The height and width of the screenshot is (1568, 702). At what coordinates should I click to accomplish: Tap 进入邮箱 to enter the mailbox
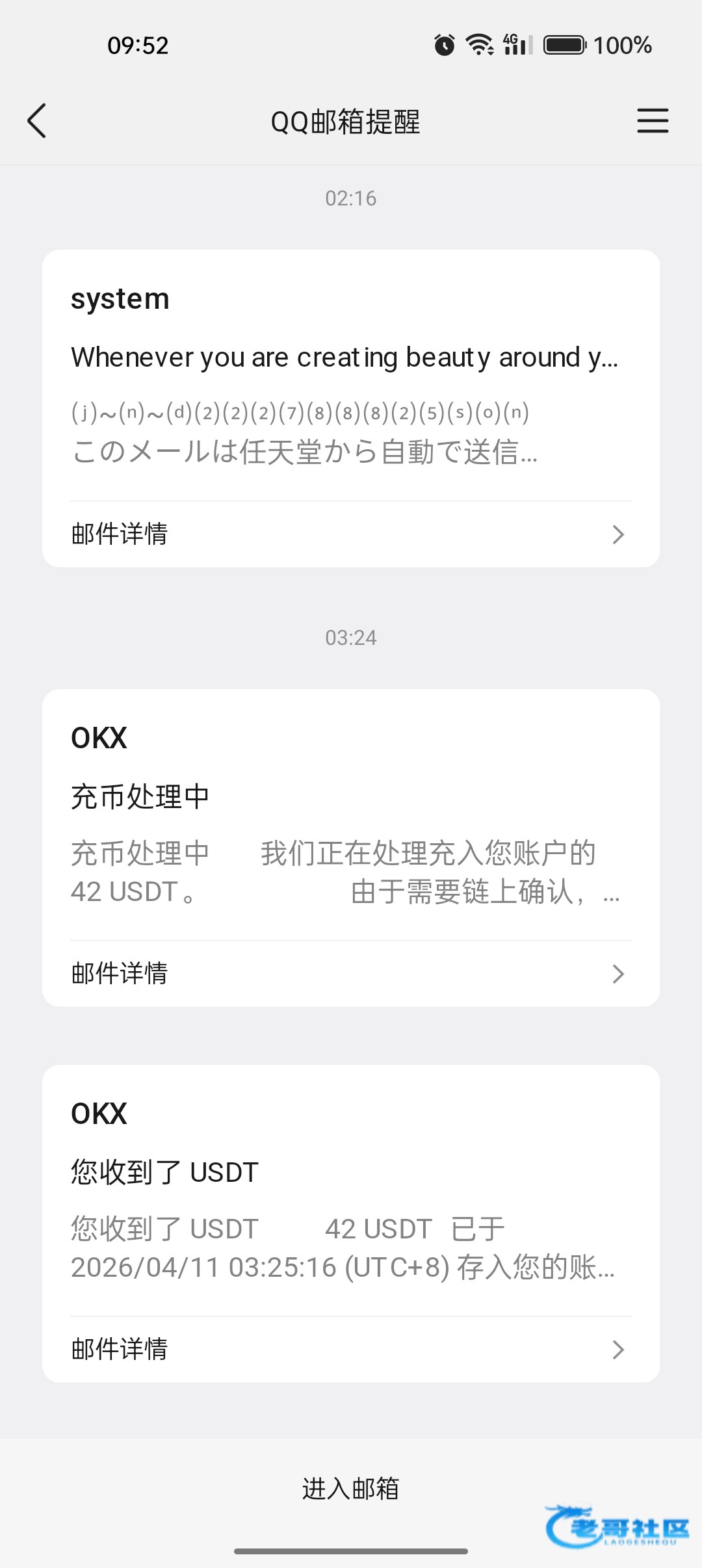tap(351, 1489)
